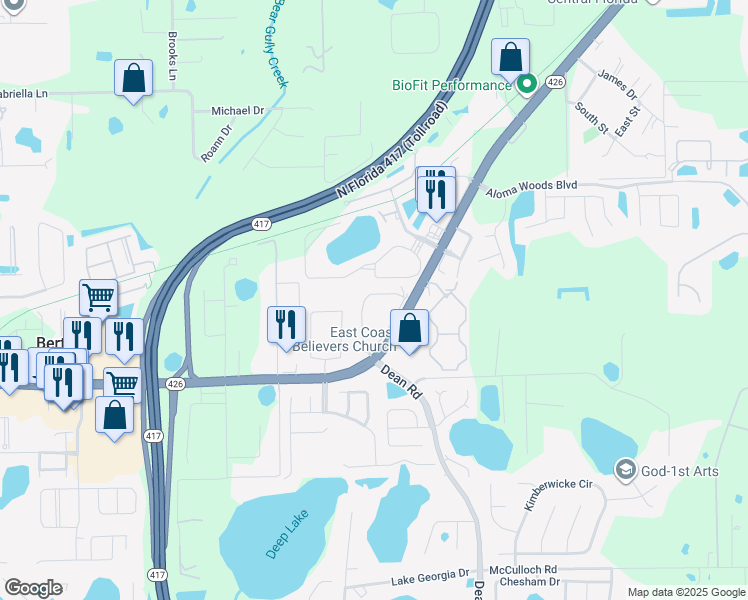The height and width of the screenshot is (600, 748).
Task: Open the God-1st Arts school pin
Action: [x=625, y=469]
